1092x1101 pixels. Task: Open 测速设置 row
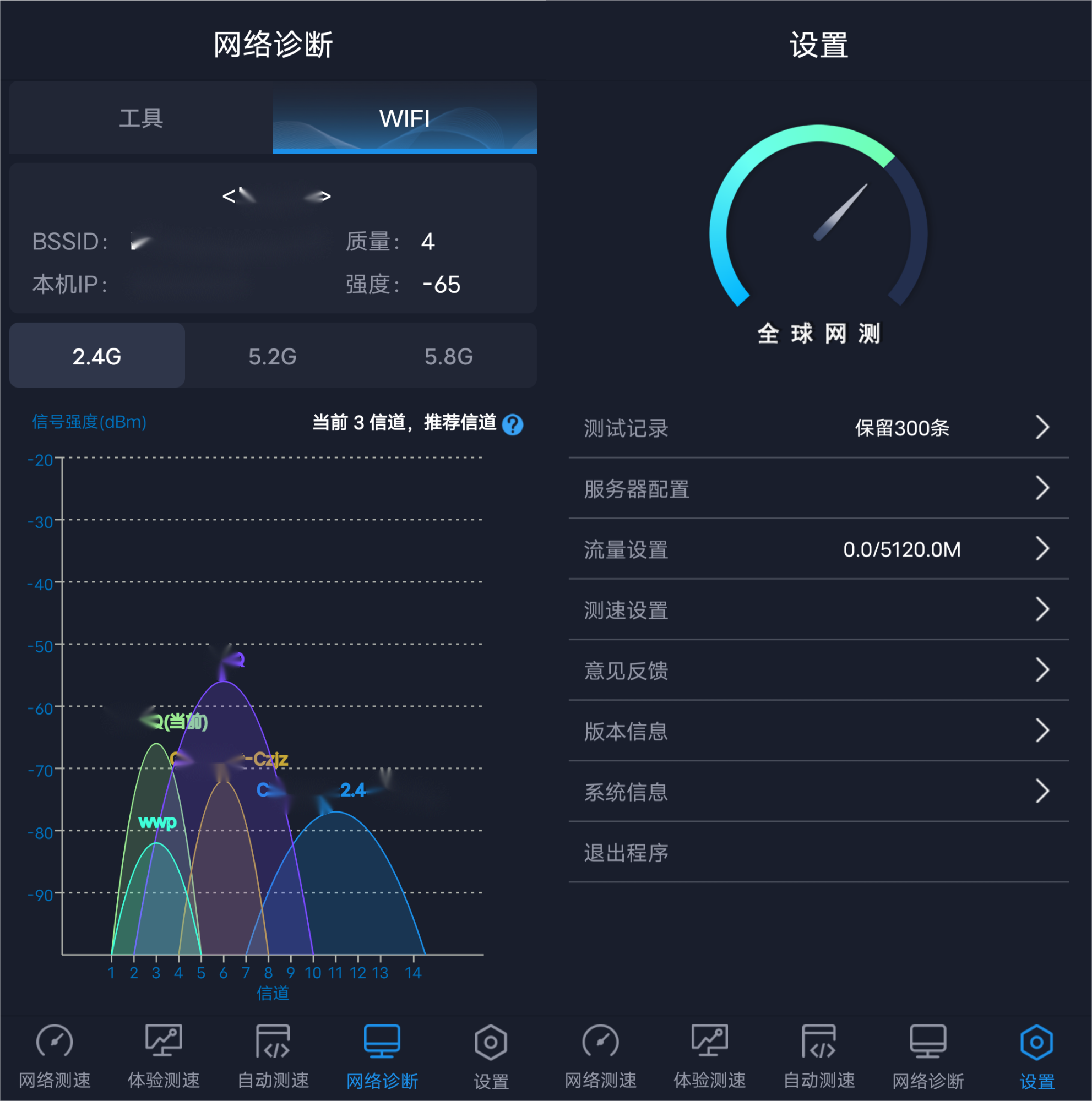pos(818,611)
